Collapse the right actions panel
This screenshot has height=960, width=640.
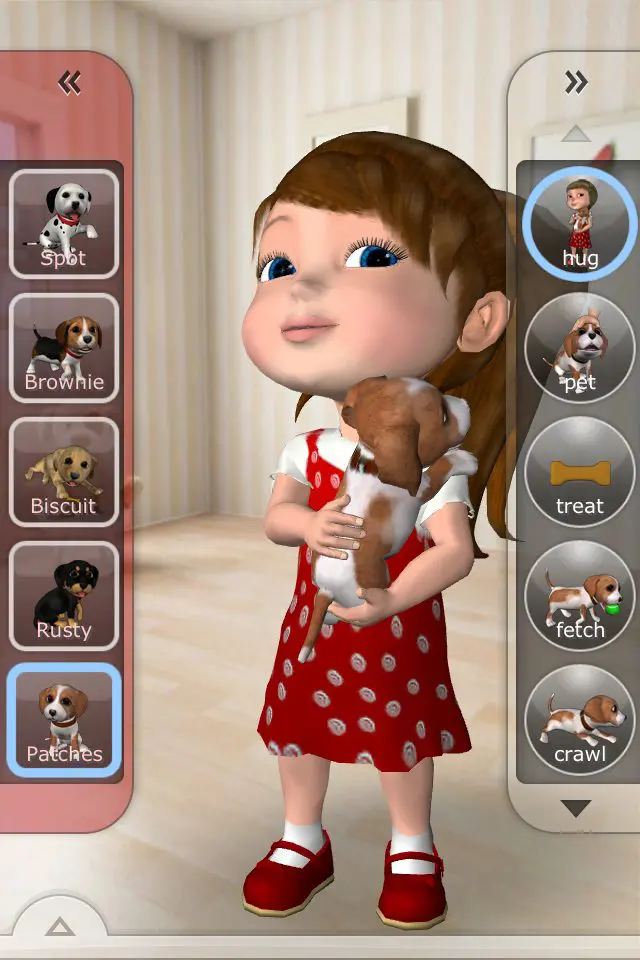[x=576, y=82]
